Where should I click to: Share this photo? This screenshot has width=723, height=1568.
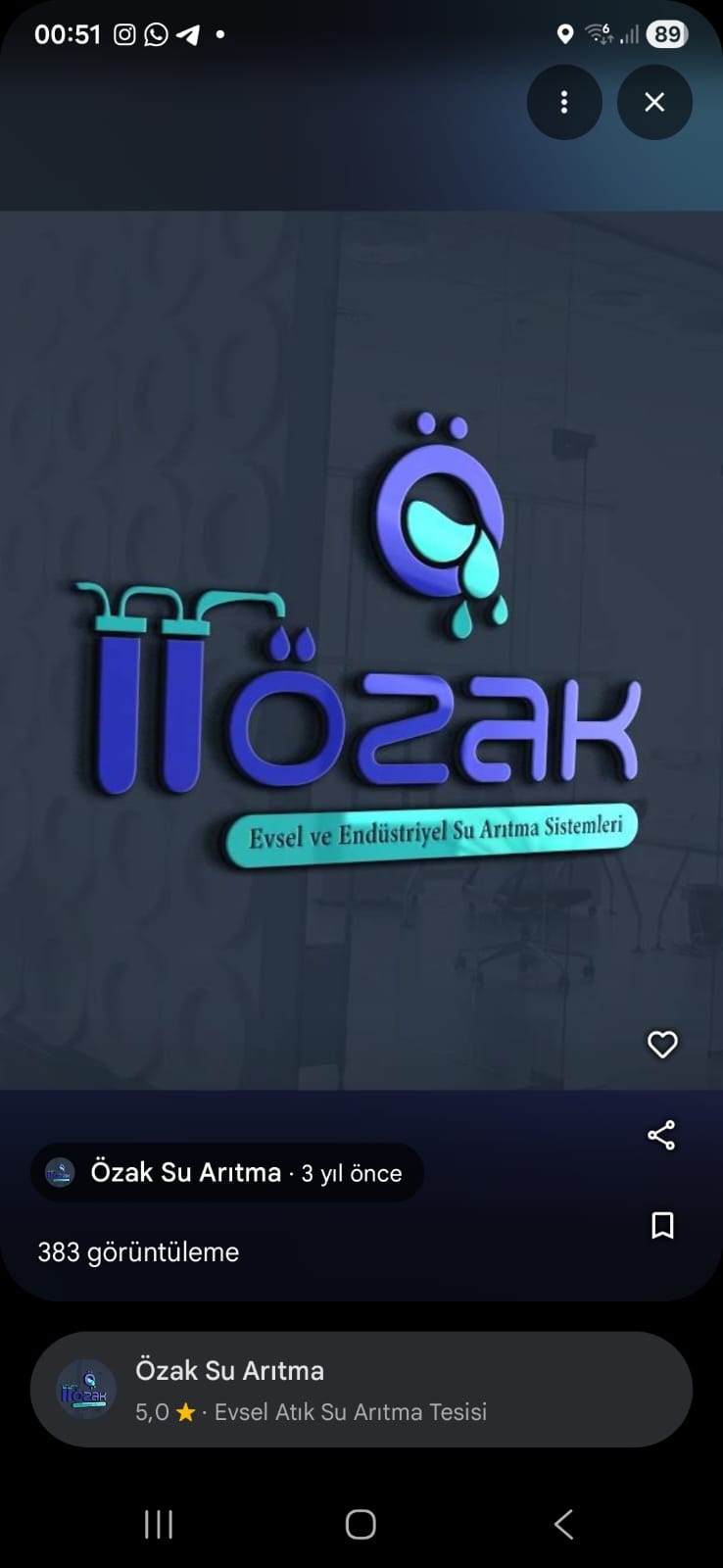tap(661, 1135)
